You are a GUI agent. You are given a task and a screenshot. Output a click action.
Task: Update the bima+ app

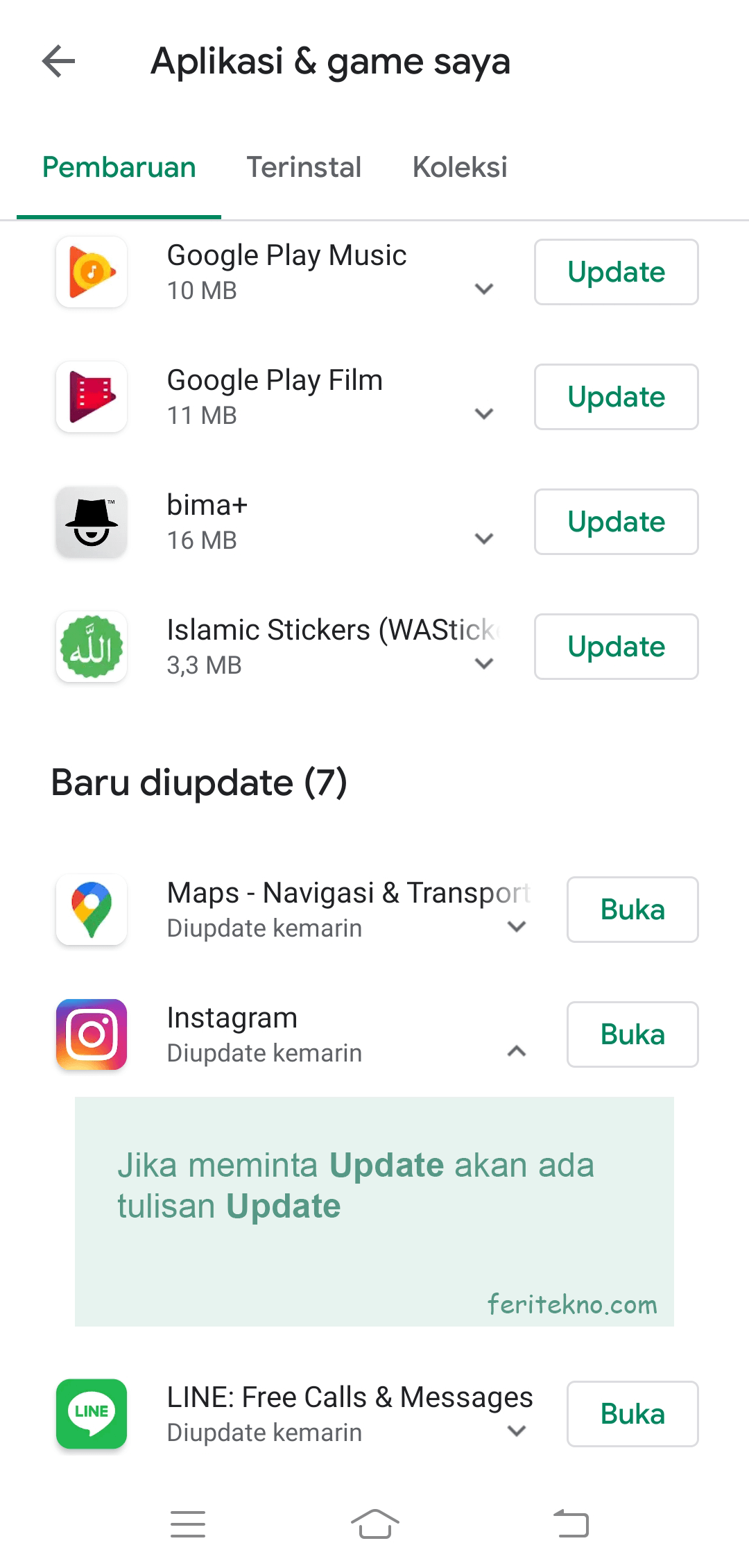point(616,522)
